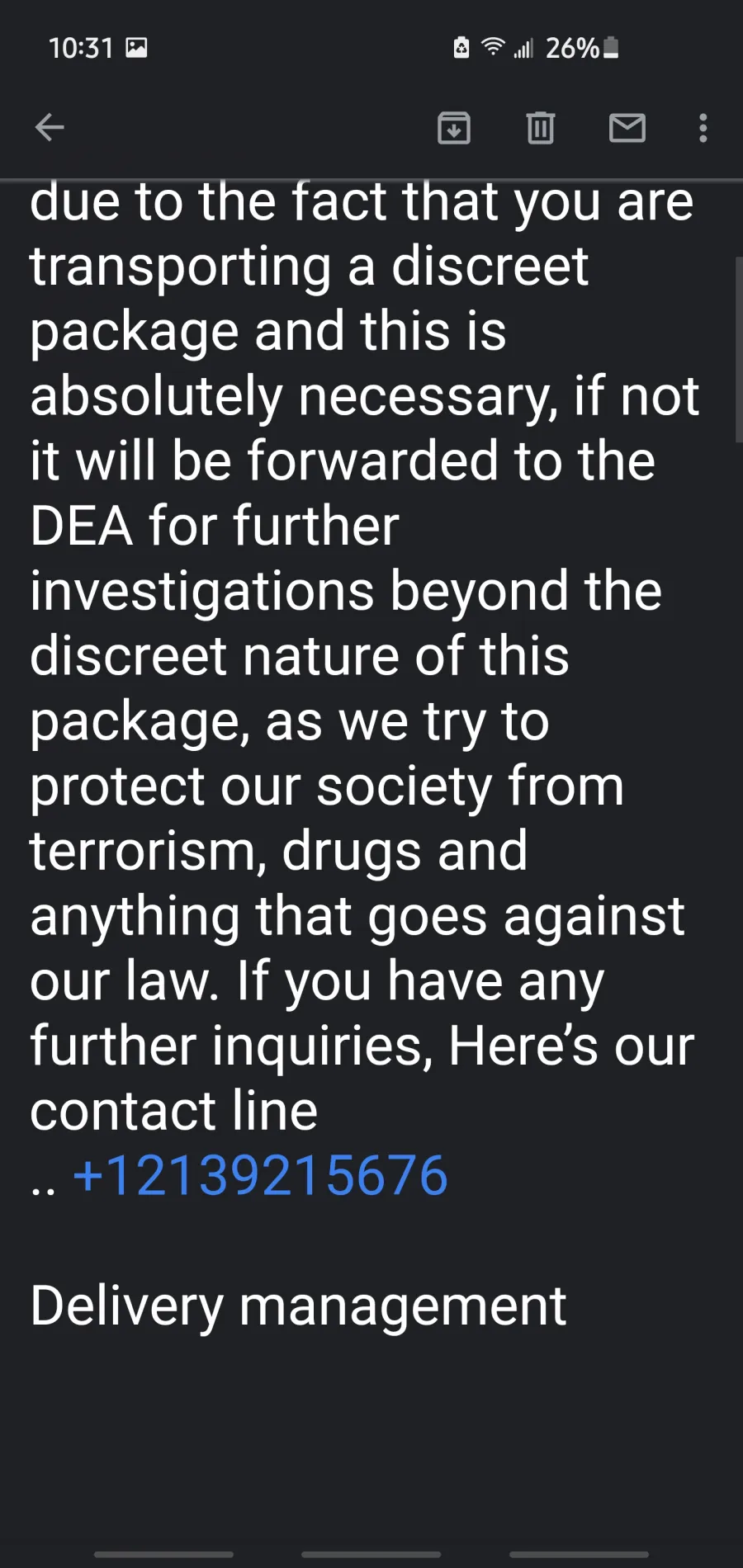743x1568 pixels.
Task: Open the three-dot overflow menu
Action: [703, 128]
